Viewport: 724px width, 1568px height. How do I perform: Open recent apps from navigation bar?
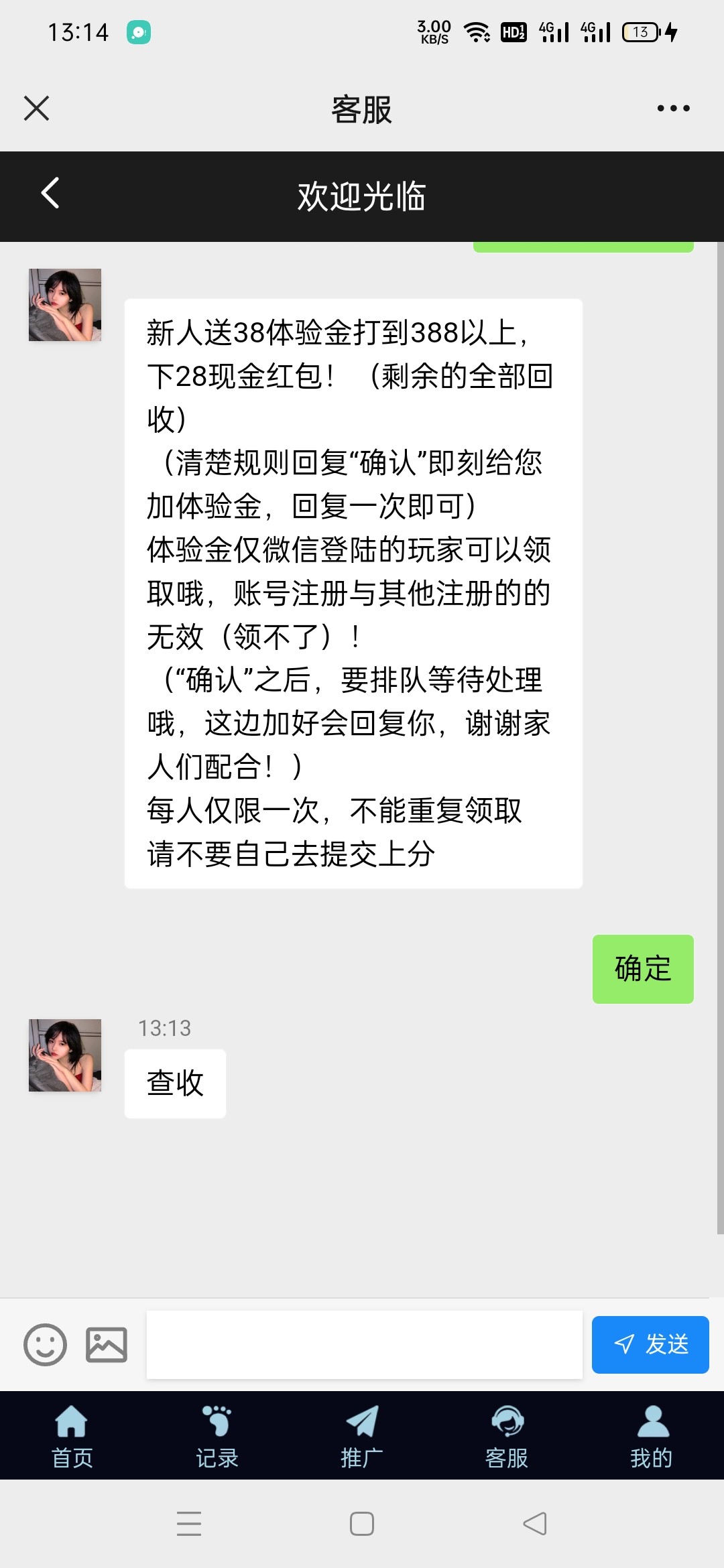(x=189, y=1523)
